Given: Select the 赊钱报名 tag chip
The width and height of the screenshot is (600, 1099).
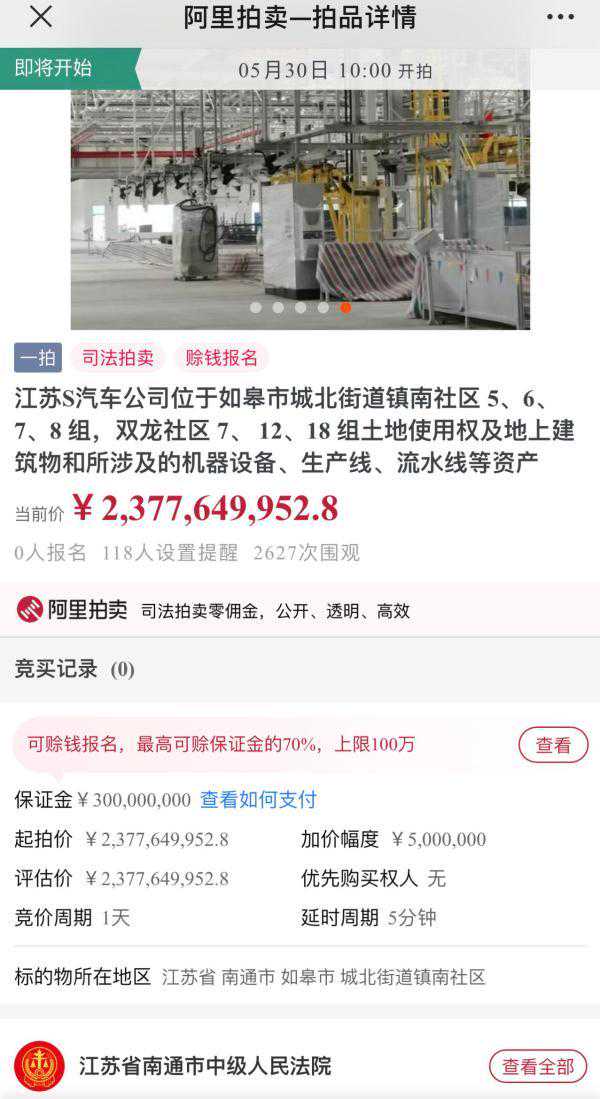Looking at the screenshot, I should (221, 358).
